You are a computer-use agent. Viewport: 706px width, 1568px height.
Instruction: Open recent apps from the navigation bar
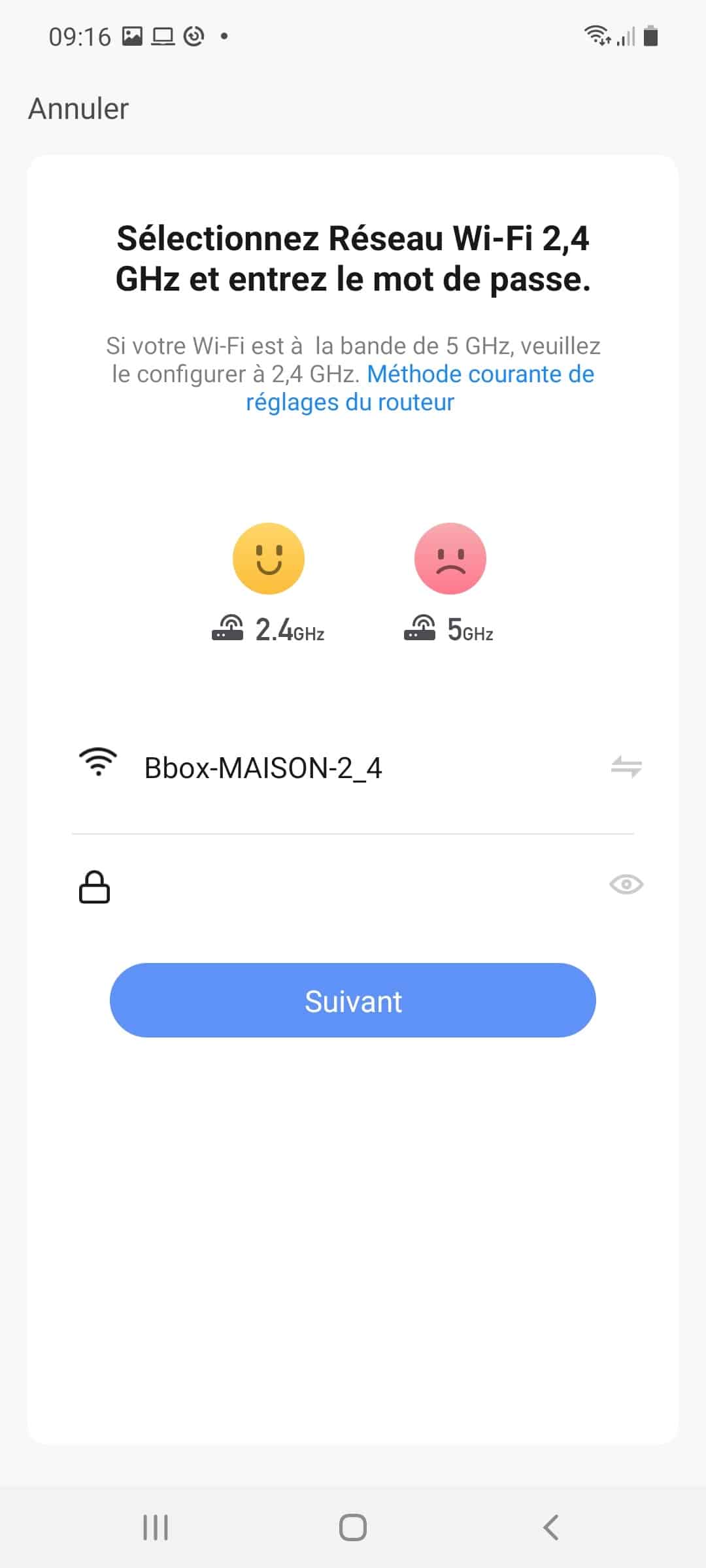[156, 1527]
